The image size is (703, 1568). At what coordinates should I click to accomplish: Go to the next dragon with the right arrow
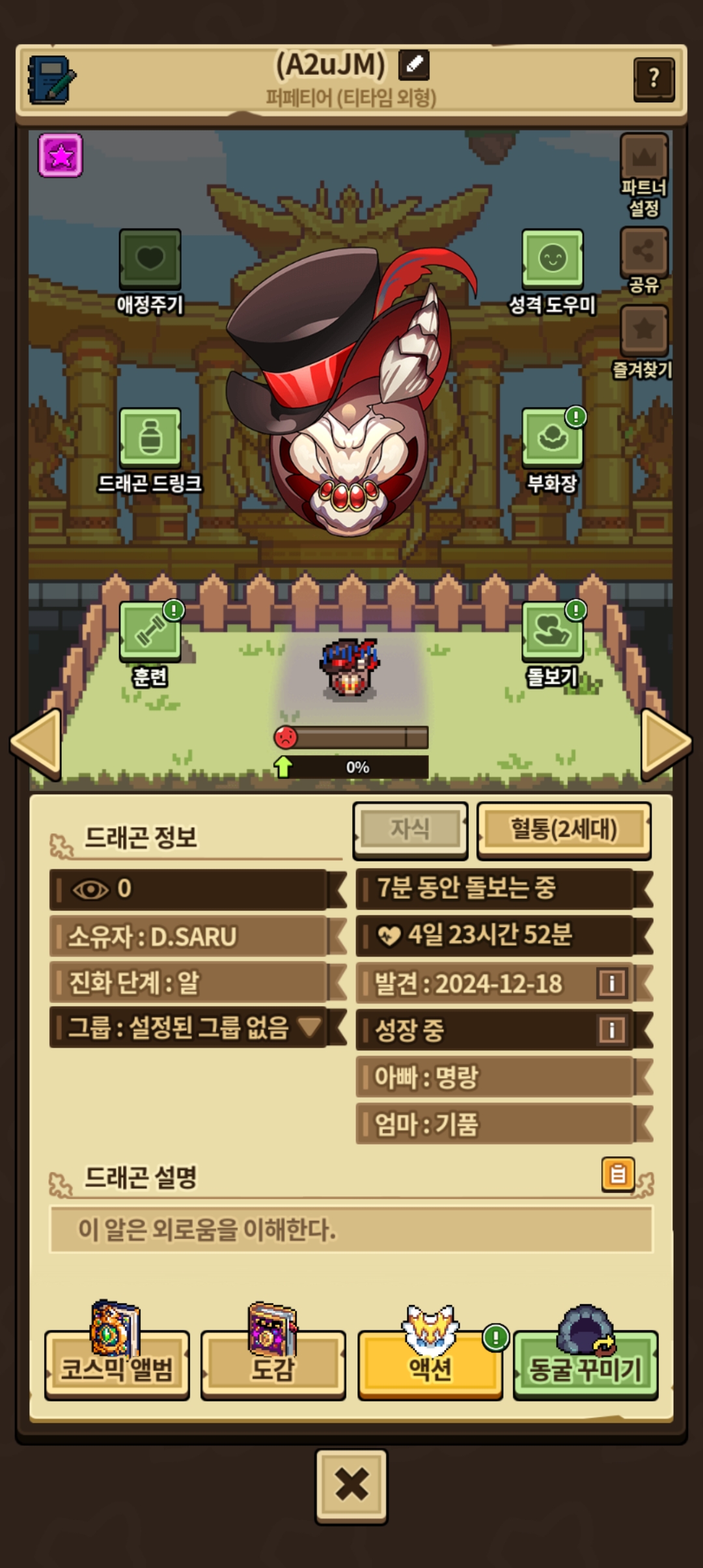pos(667,744)
